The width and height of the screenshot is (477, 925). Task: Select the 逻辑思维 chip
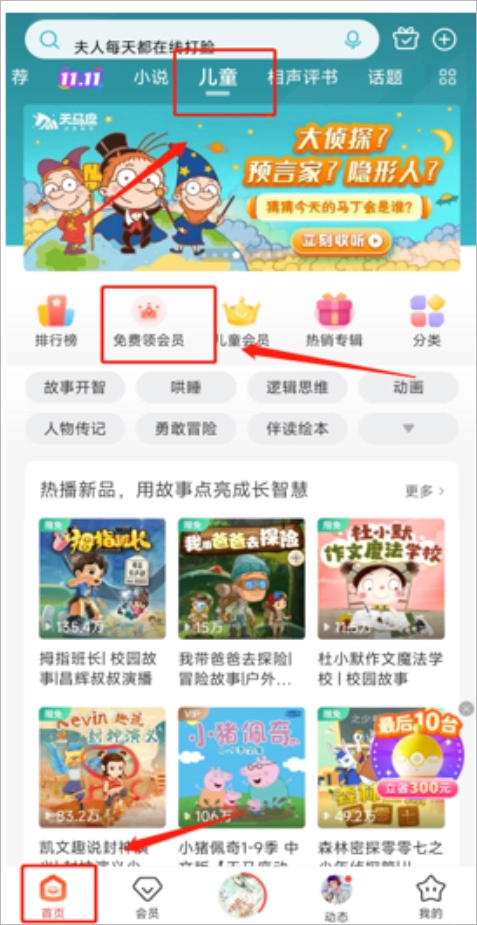[297, 388]
